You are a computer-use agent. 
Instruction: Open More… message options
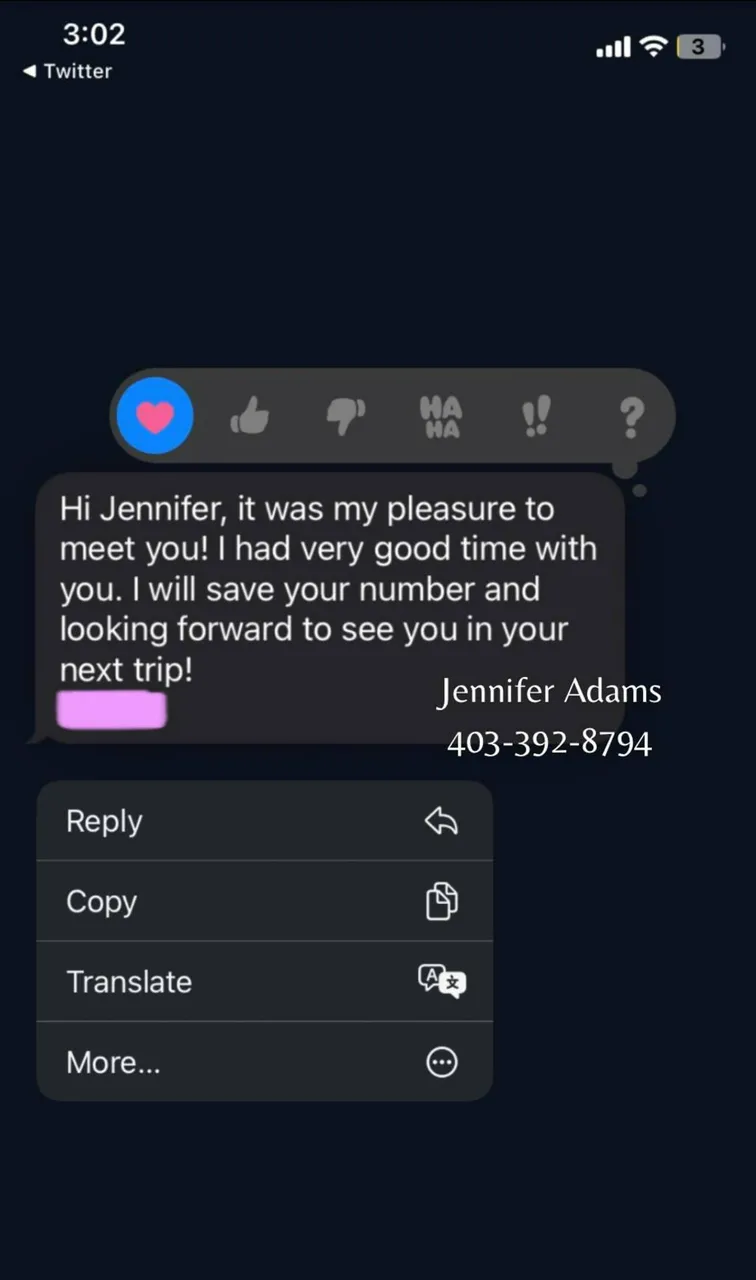[x=264, y=1062]
